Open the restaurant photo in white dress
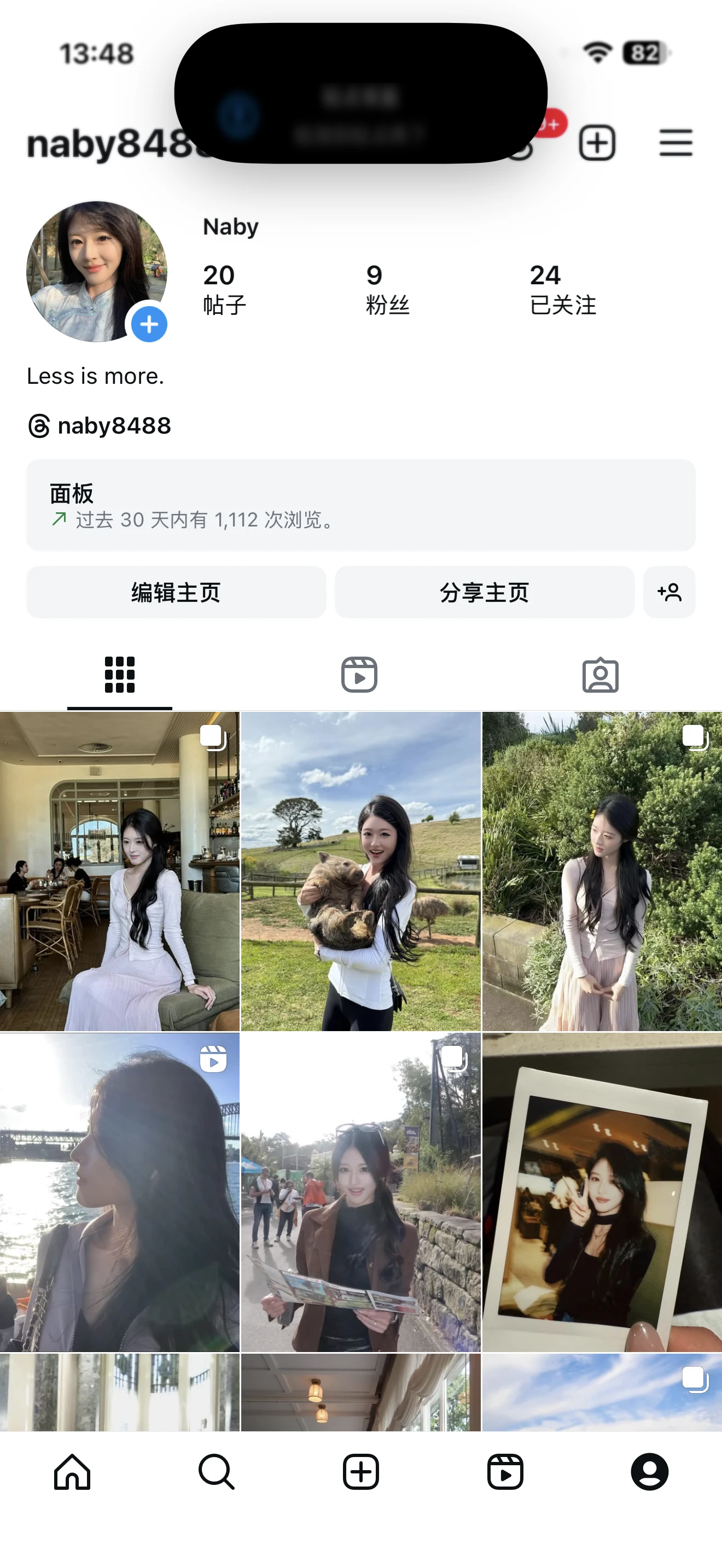Image resolution: width=722 pixels, height=1568 pixels. click(119, 871)
